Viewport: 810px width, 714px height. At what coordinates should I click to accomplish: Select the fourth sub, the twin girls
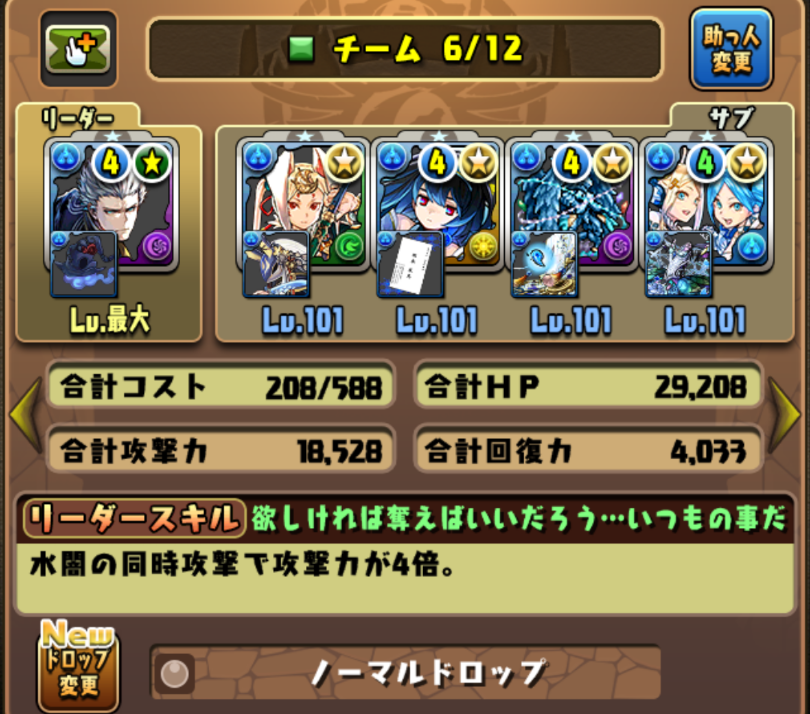[705, 205]
